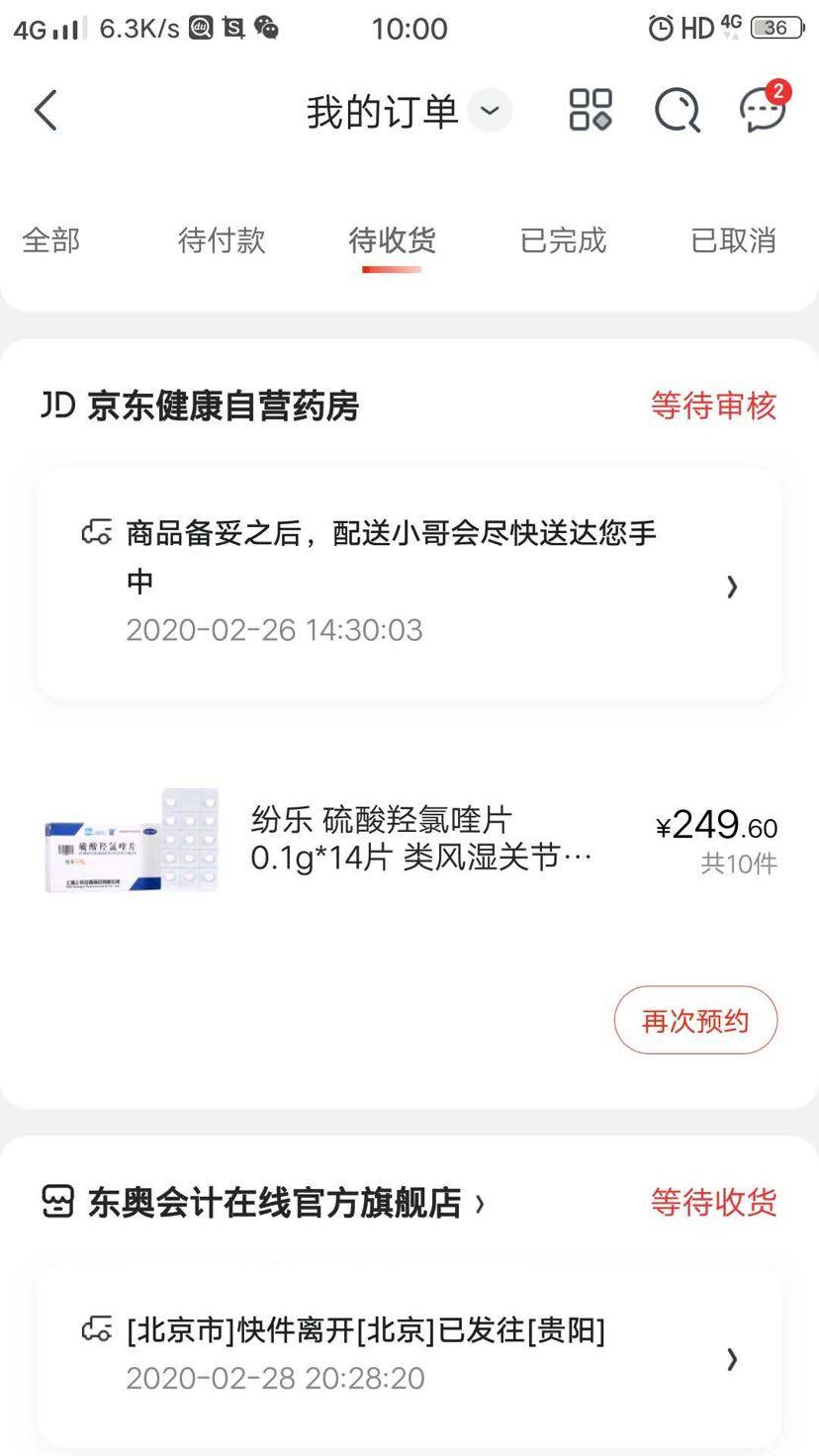Tap the 再次预约 button
Image resolution: width=819 pixels, height=1456 pixels.
pyautogui.click(x=695, y=1020)
